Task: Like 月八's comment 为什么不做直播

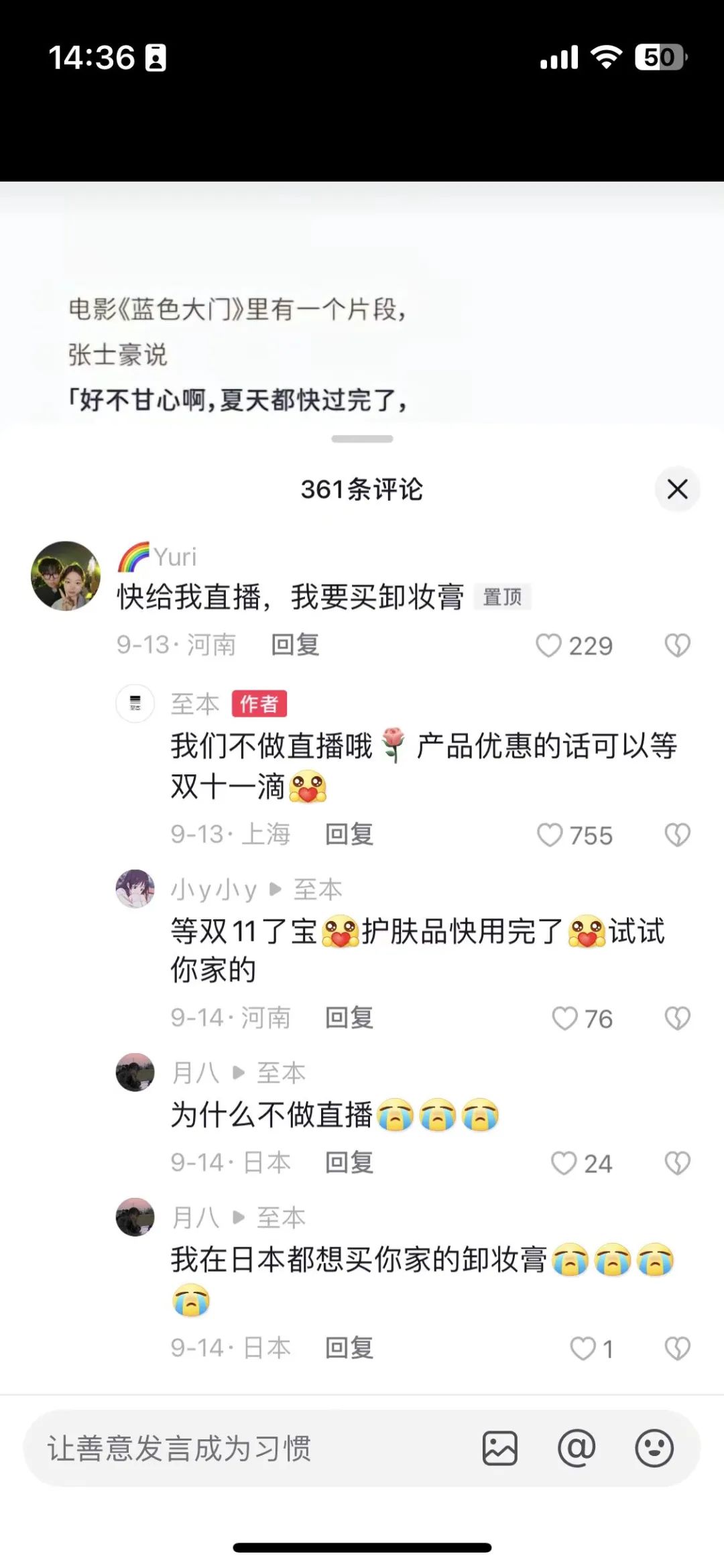Action: [564, 1164]
